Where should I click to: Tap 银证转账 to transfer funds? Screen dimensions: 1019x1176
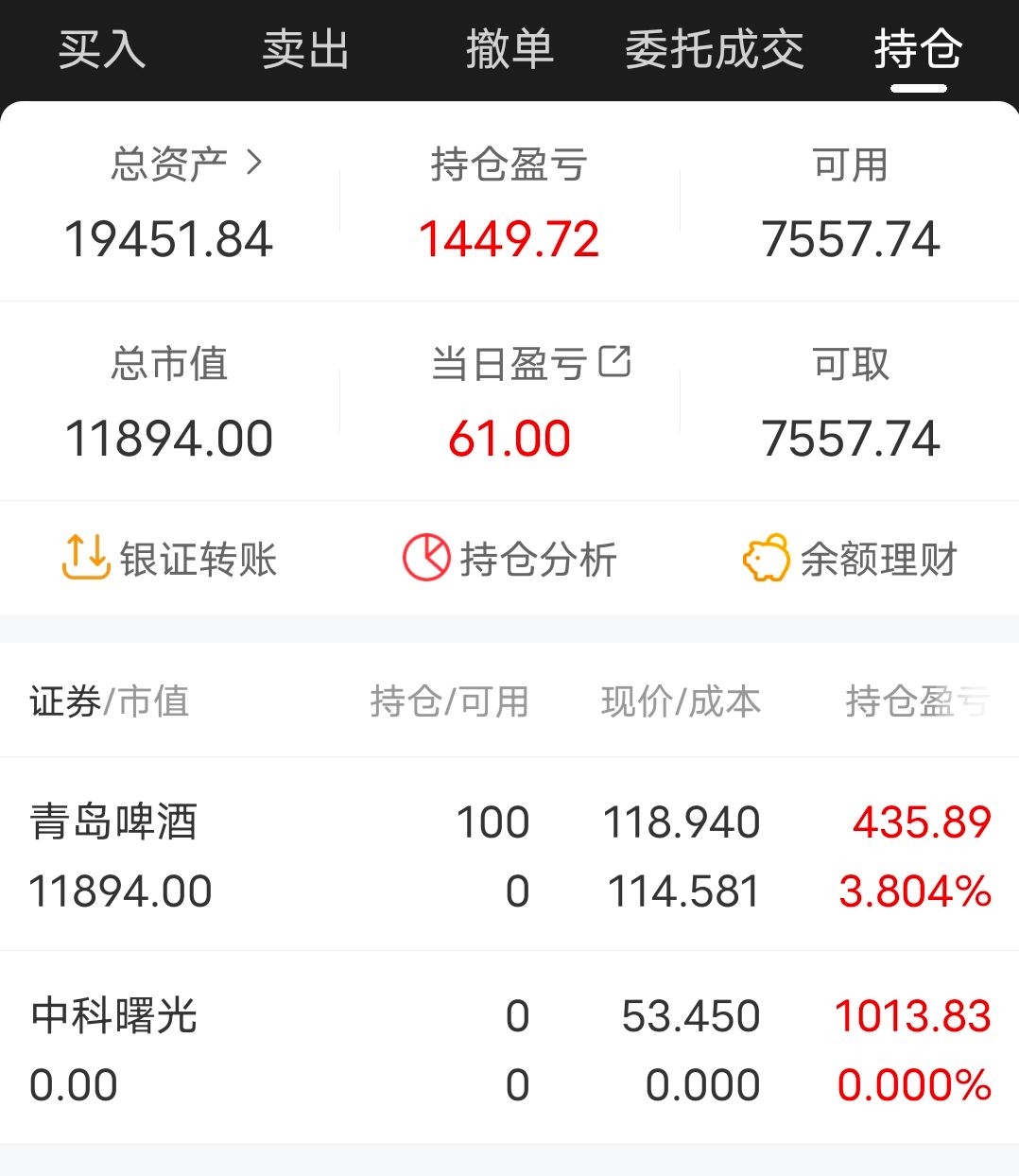click(169, 558)
